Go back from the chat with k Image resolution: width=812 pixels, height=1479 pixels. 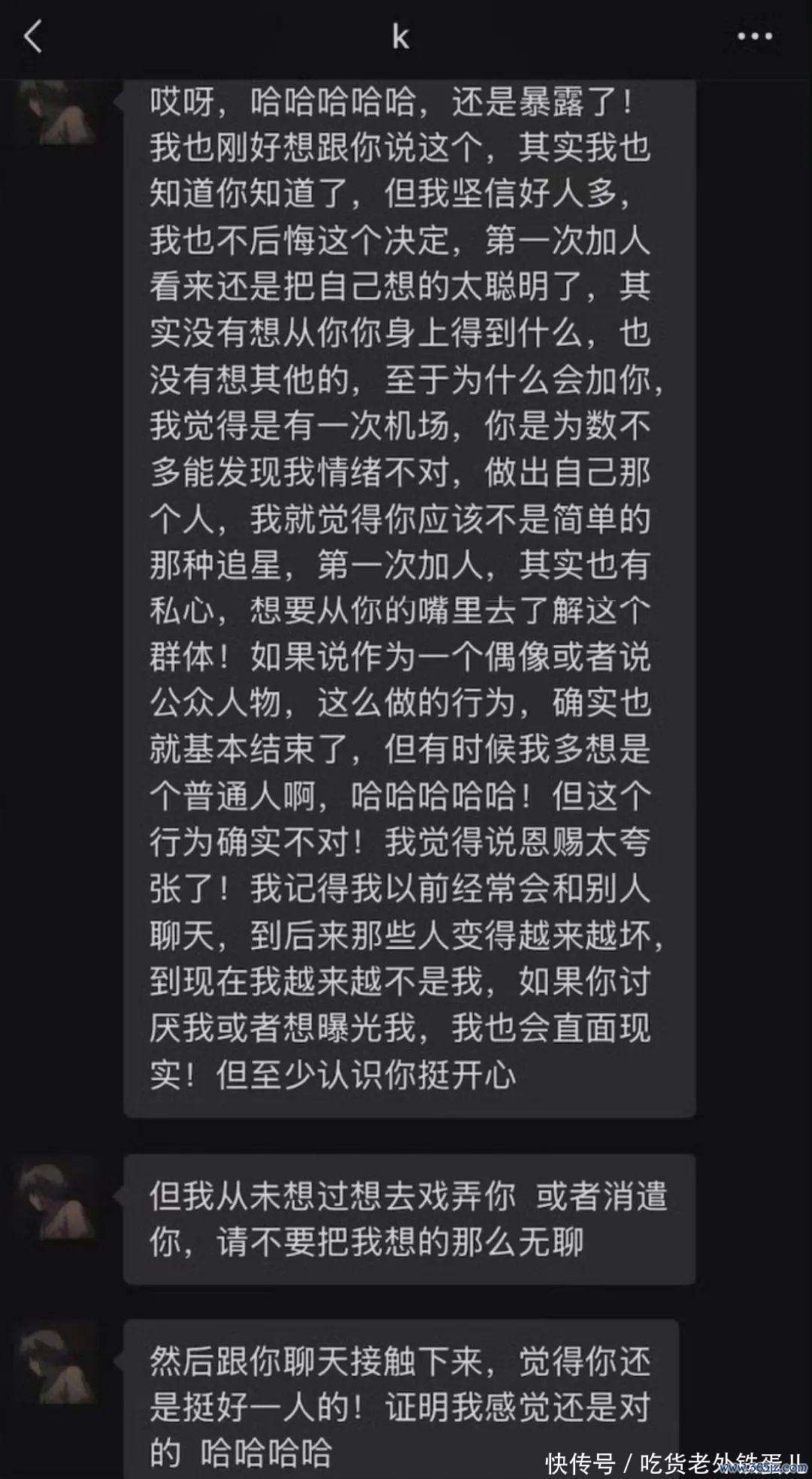coord(33,37)
